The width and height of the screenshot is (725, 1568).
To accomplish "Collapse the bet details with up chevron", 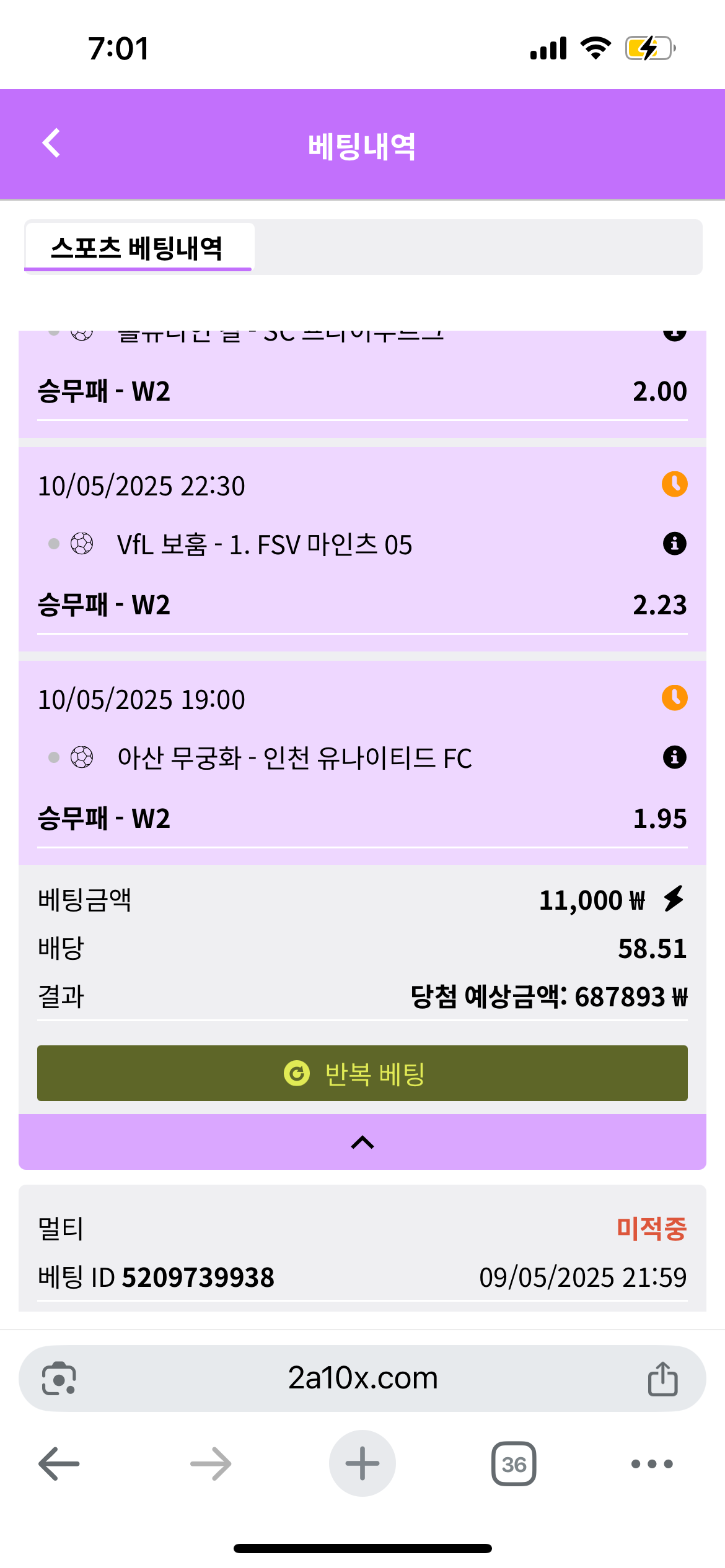I will [362, 1143].
